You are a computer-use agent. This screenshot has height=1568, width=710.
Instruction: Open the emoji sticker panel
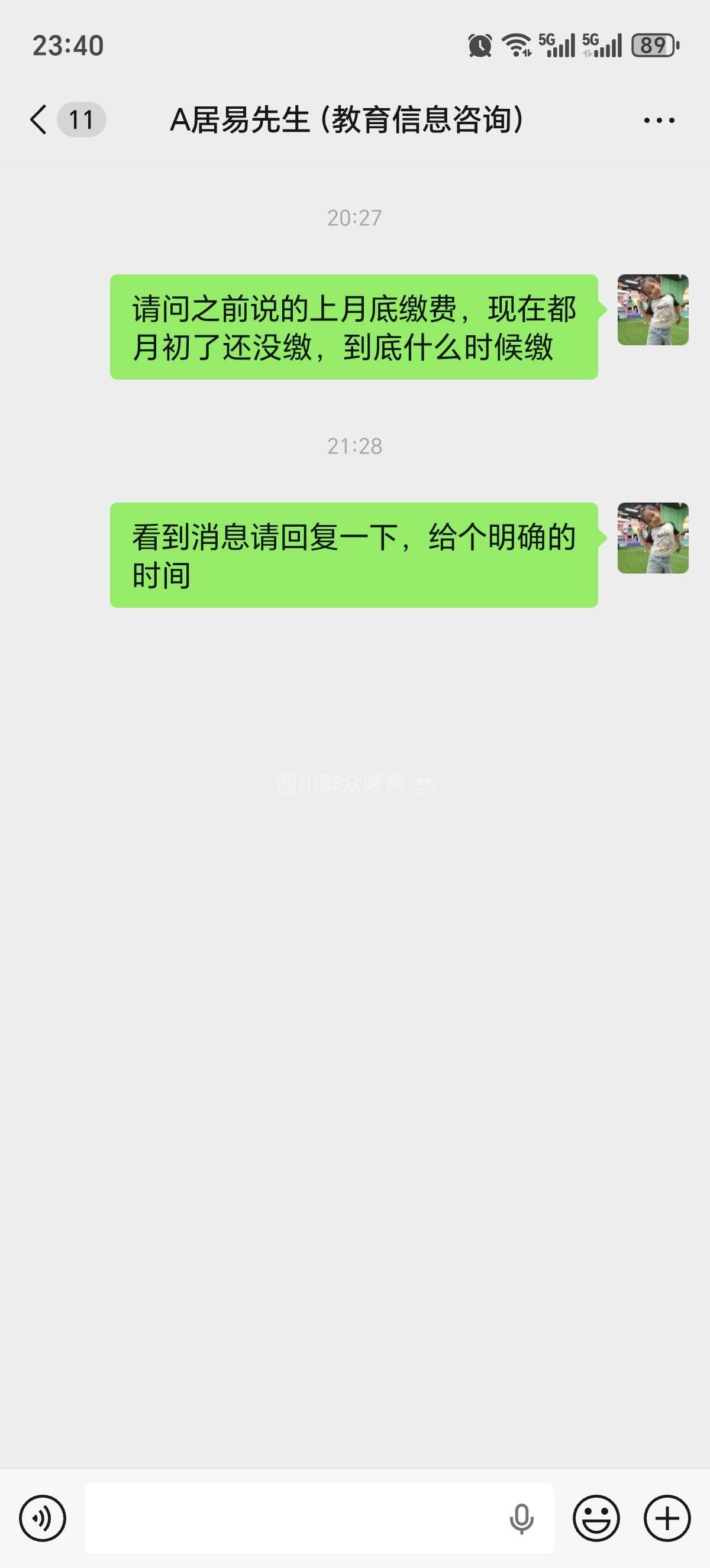click(596, 1518)
